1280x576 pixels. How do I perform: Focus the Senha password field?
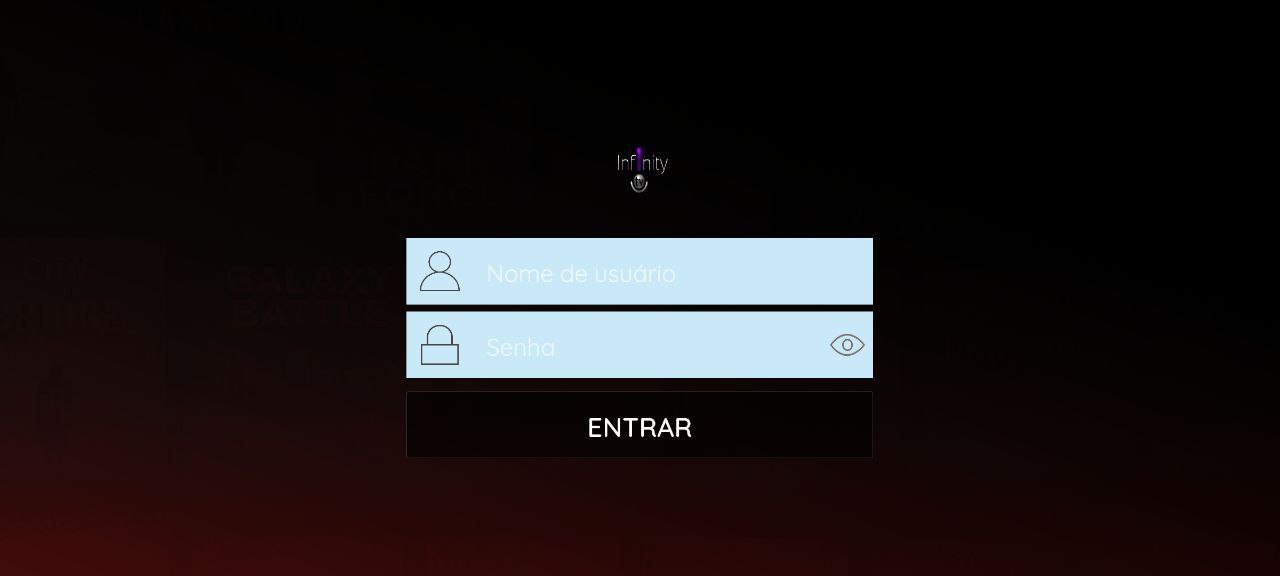pos(640,346)
